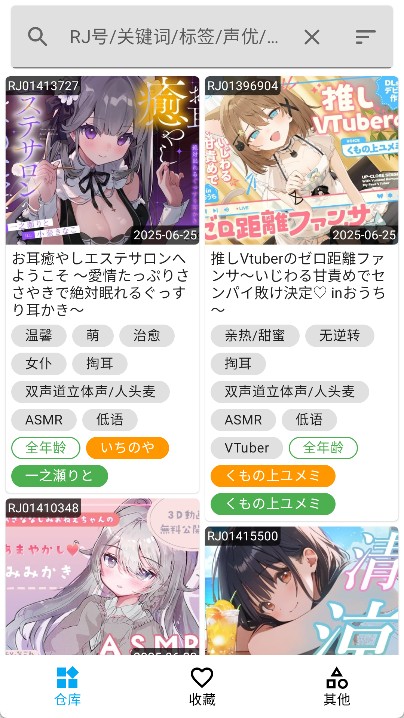Viewport: 404px width, 718px height.
Task: Open the work card RJ01410348
Action: 102,577
